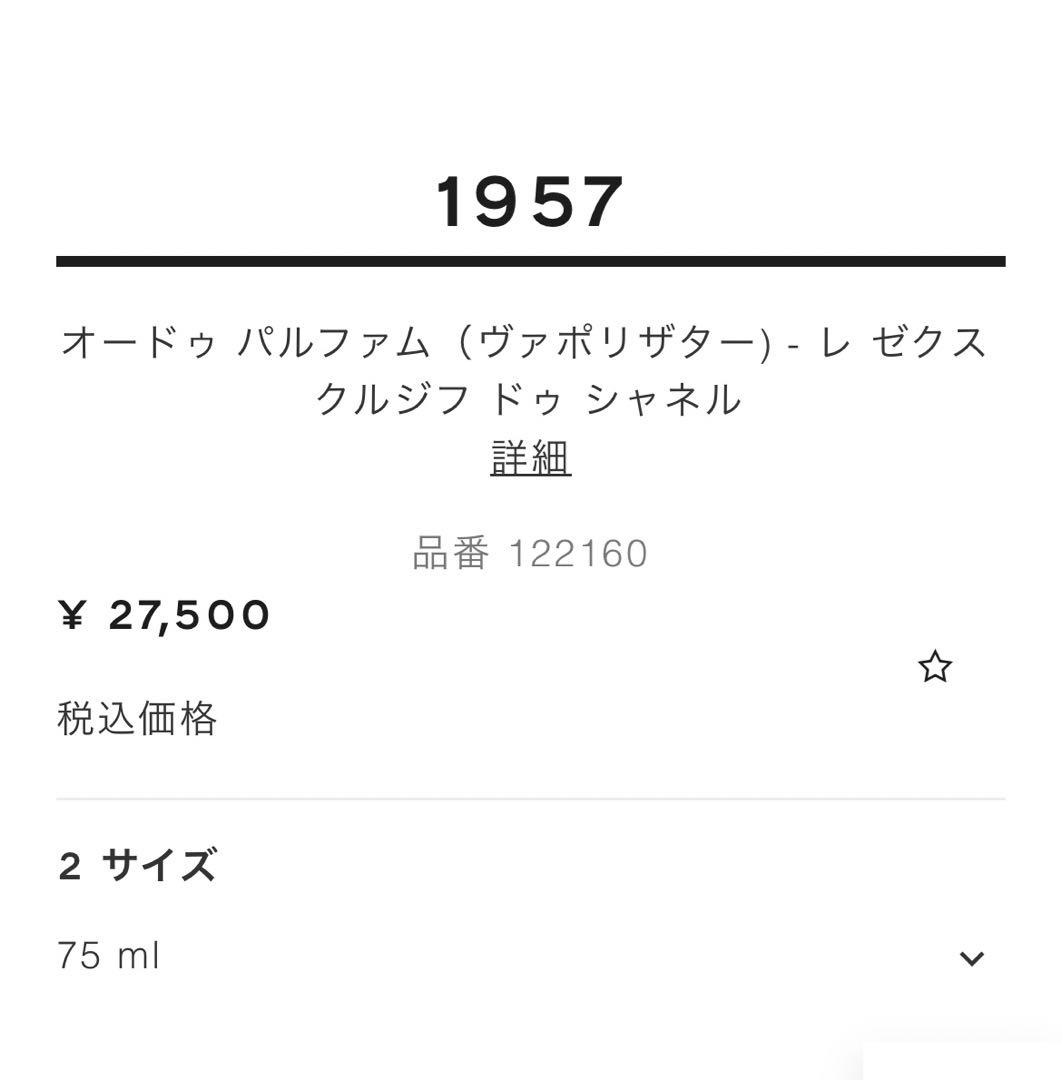Add the 1957 perfume to favorites
The width and height of the screenshot is (1062, 1080).
pos(934,667)
